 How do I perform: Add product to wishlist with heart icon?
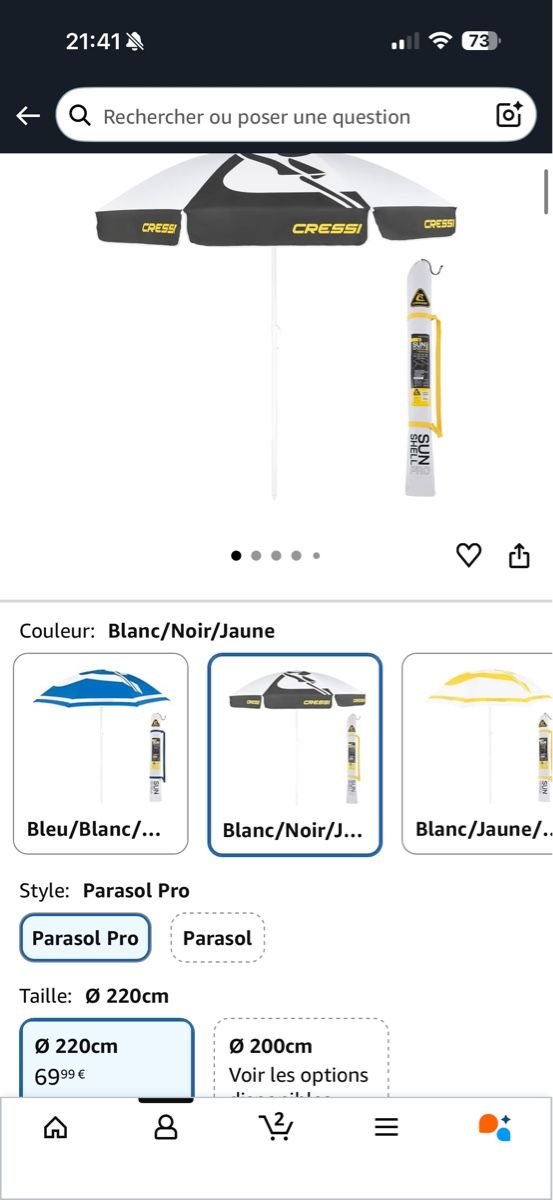[x=468, y=555]
